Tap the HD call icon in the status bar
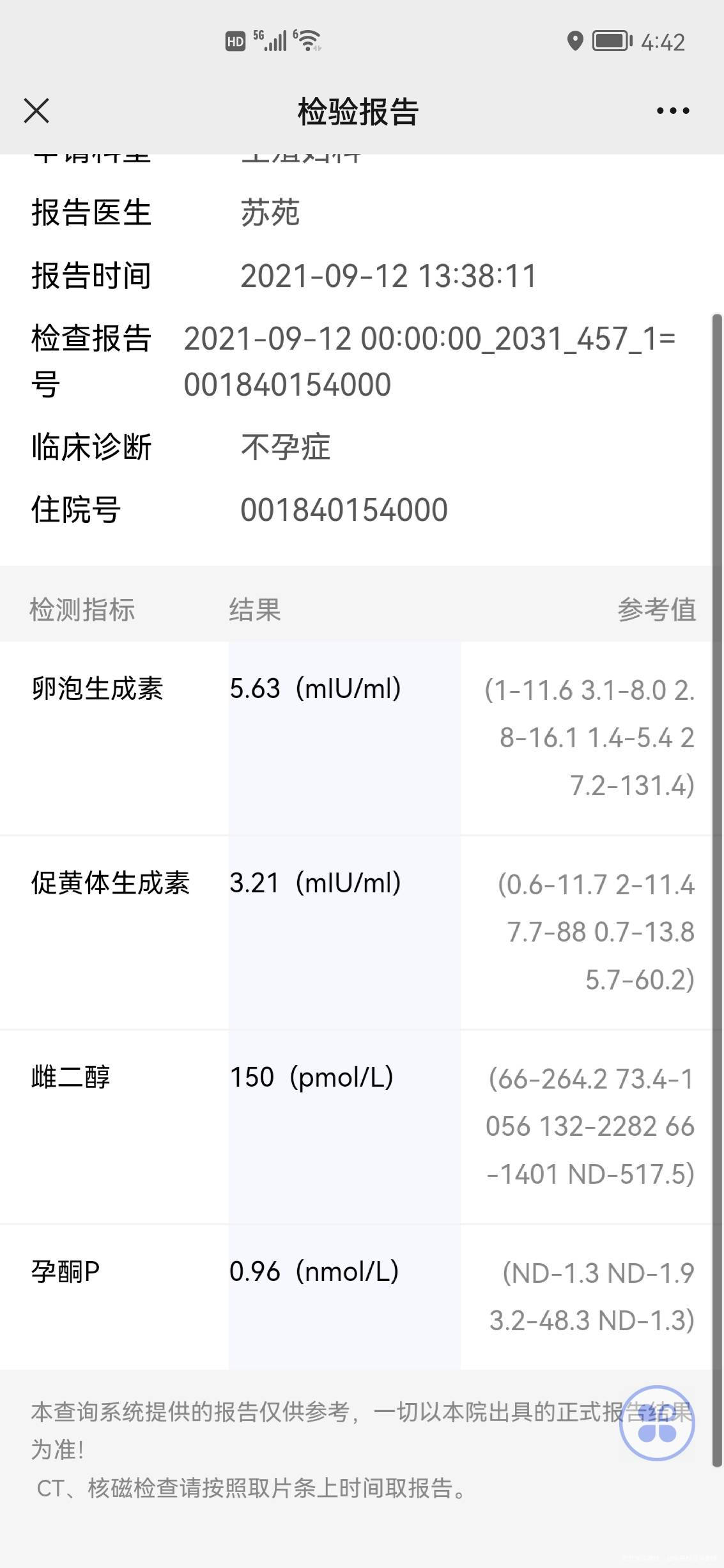Viewport: 724px width, 1568px height. (x=235, y=41)
